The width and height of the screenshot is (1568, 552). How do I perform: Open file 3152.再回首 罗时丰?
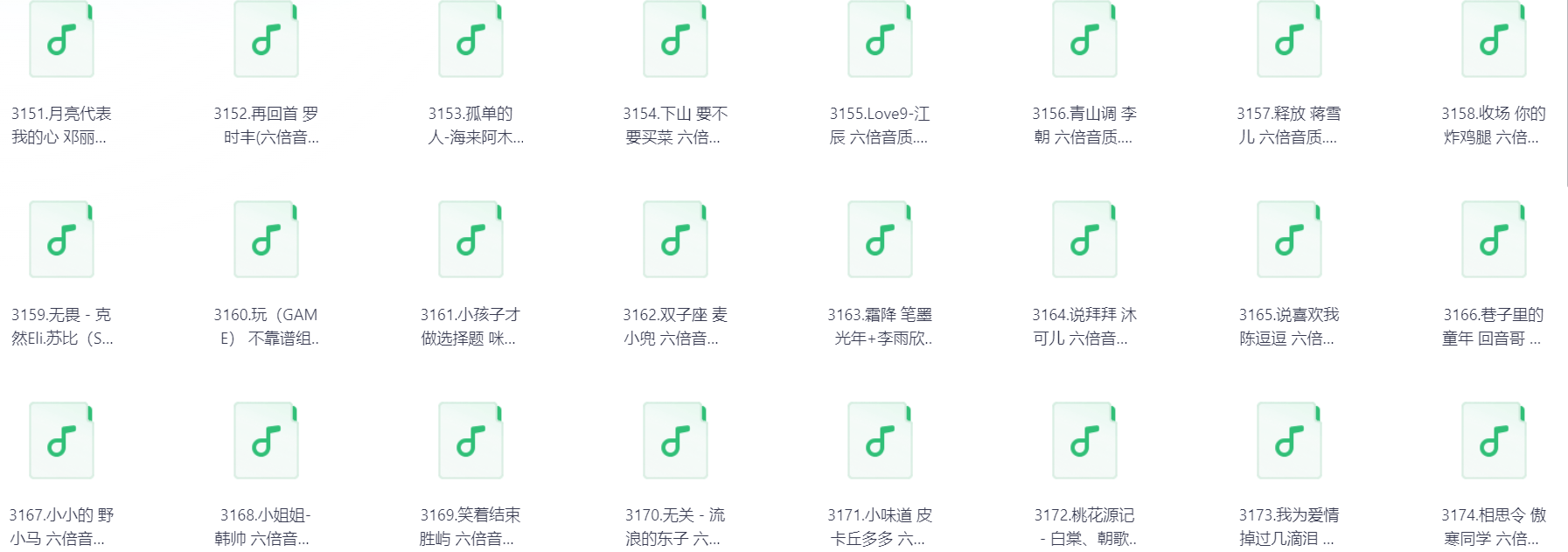(x=266, y=40)
